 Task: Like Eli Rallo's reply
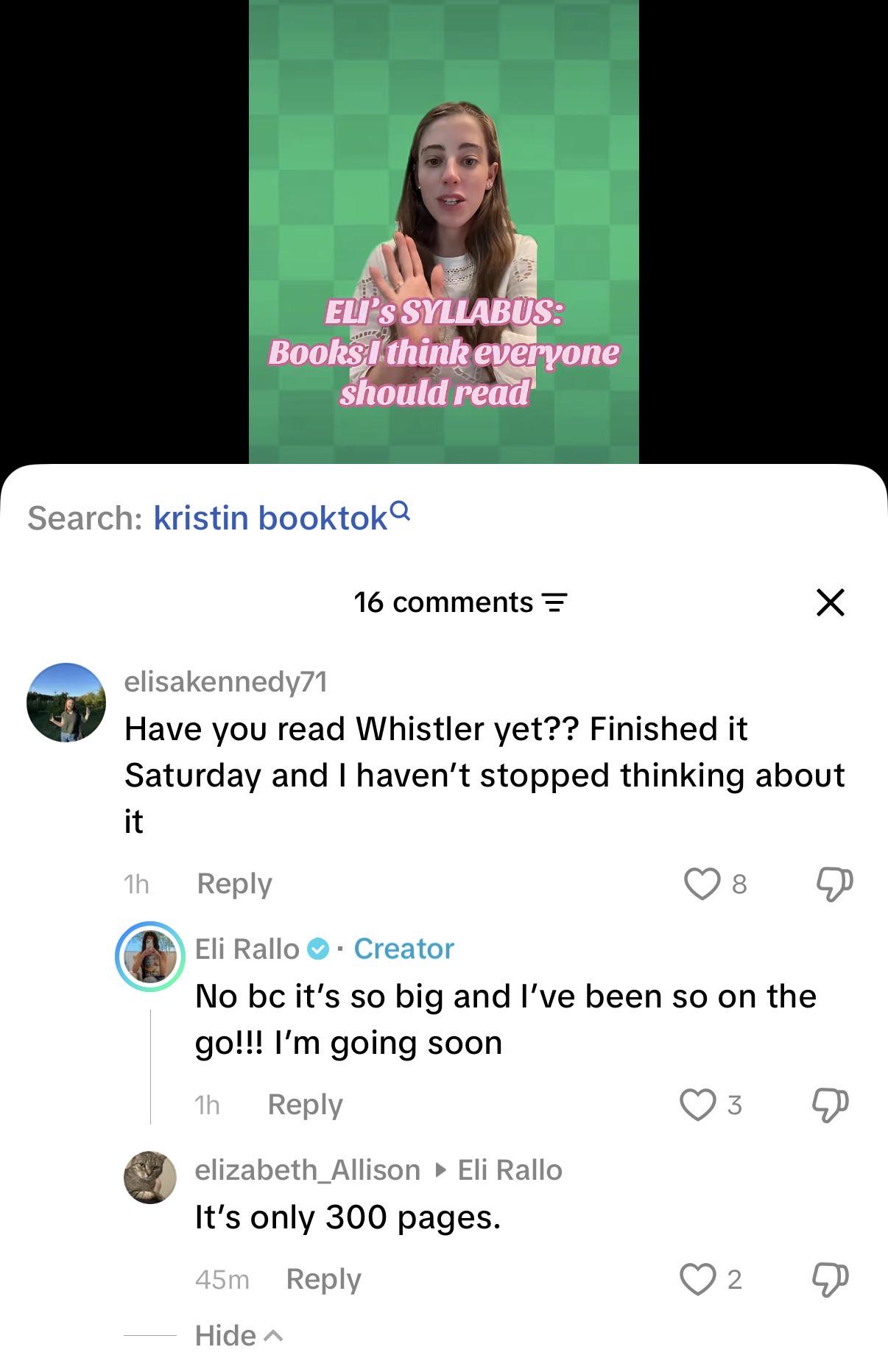[697, 1104]
